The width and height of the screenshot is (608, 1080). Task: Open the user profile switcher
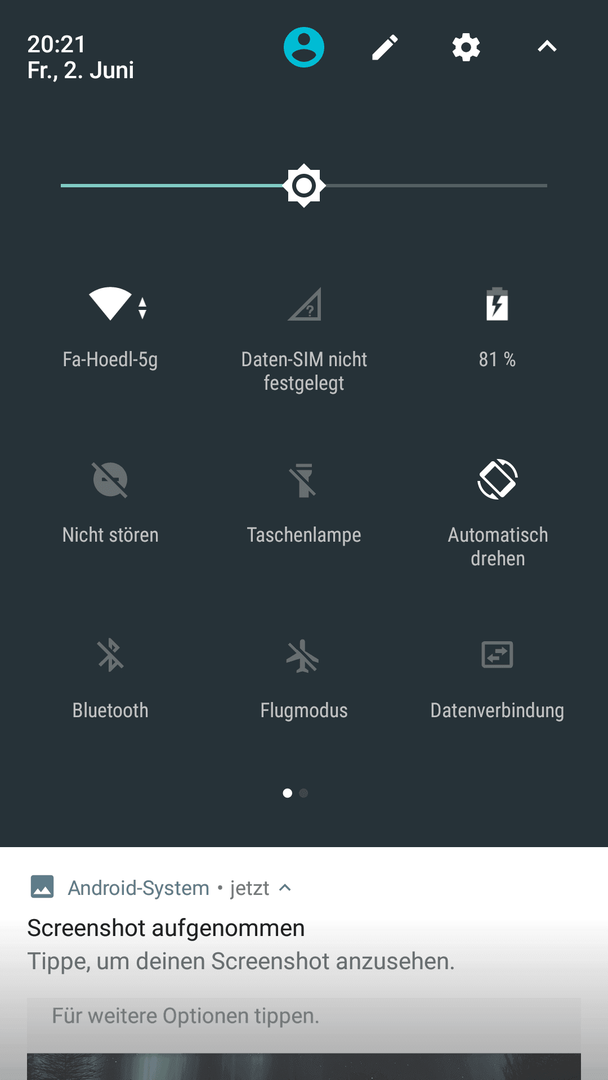[304, 48]
